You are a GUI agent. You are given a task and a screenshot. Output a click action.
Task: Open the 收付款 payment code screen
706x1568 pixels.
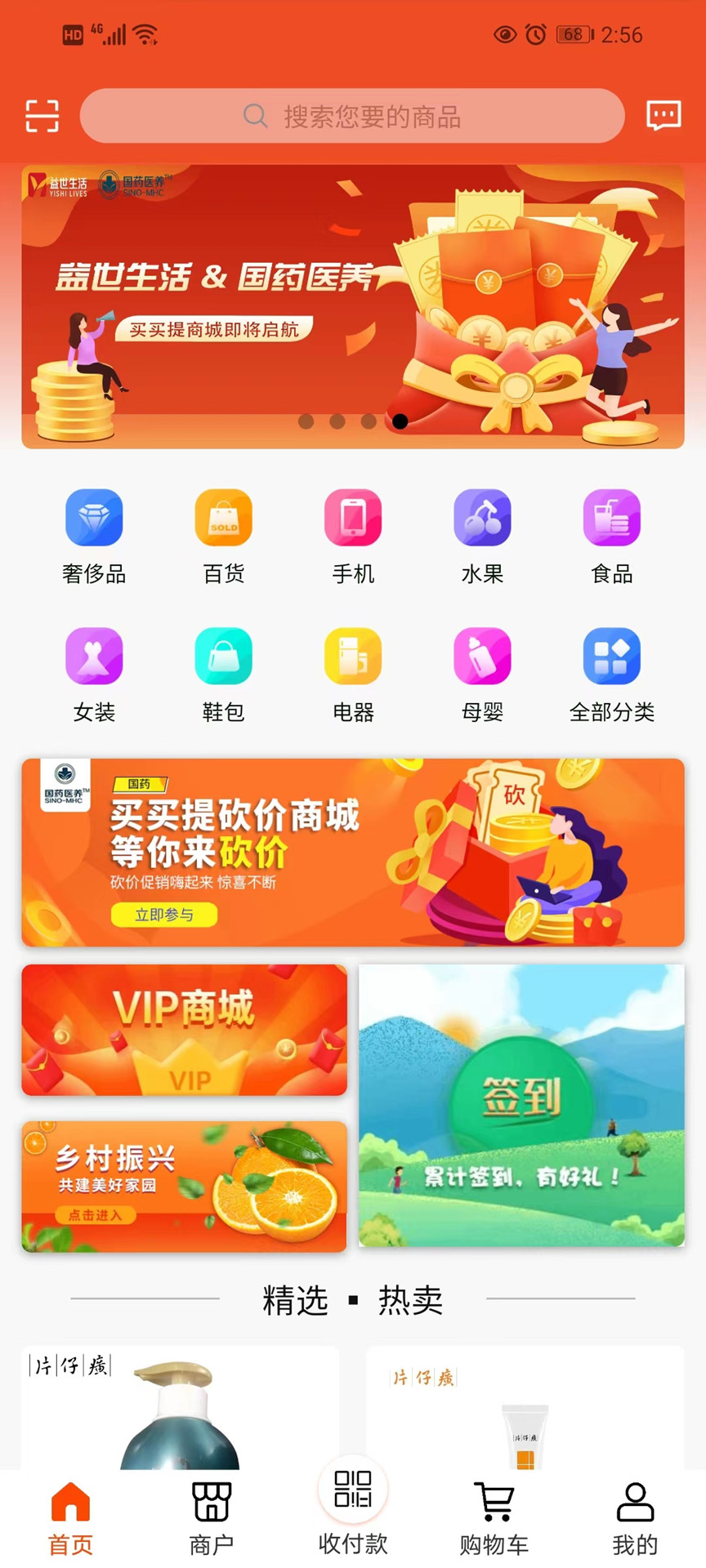pos(351,1515)
